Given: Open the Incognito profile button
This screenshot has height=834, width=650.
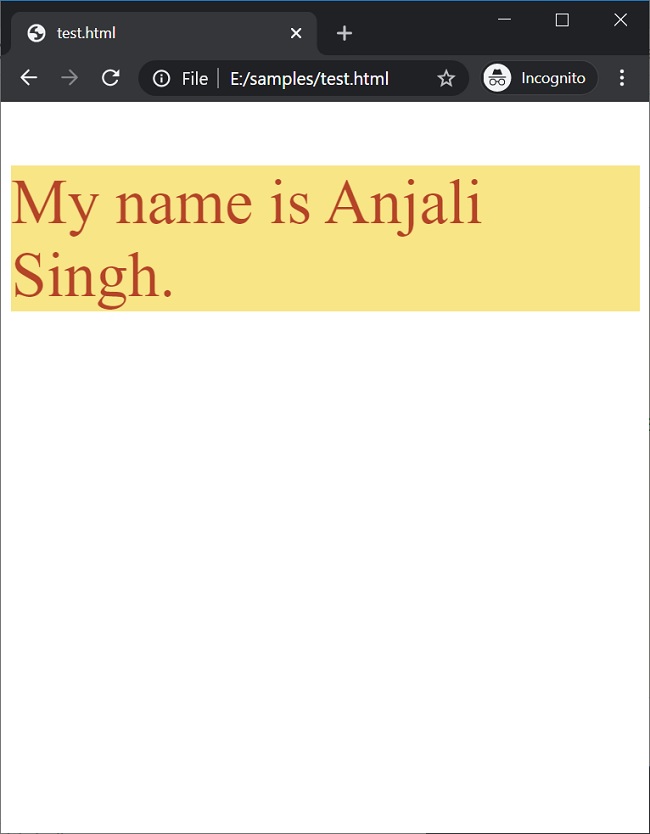Looking at the screenshot, I should coord(539,78).
